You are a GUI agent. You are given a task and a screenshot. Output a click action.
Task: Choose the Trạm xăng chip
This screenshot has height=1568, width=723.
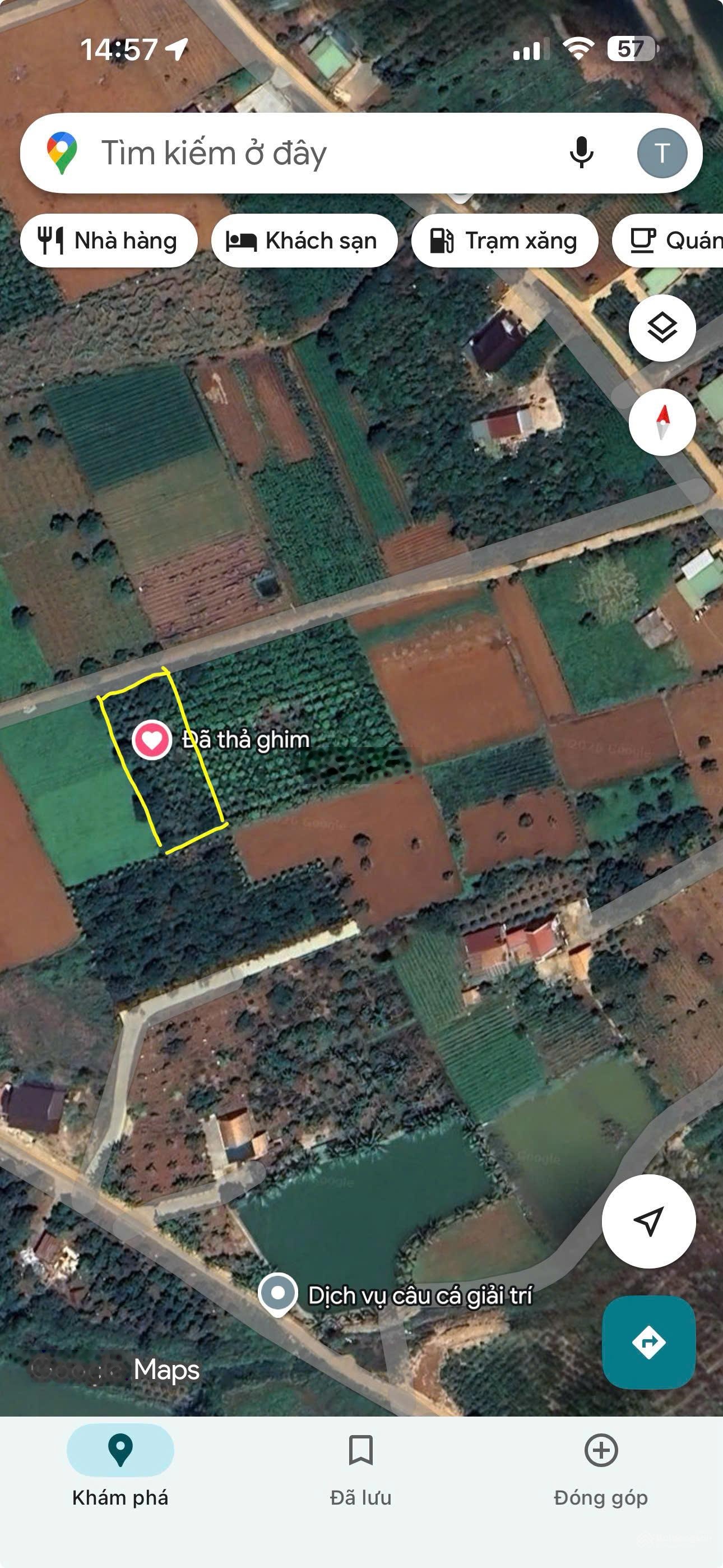504,241
